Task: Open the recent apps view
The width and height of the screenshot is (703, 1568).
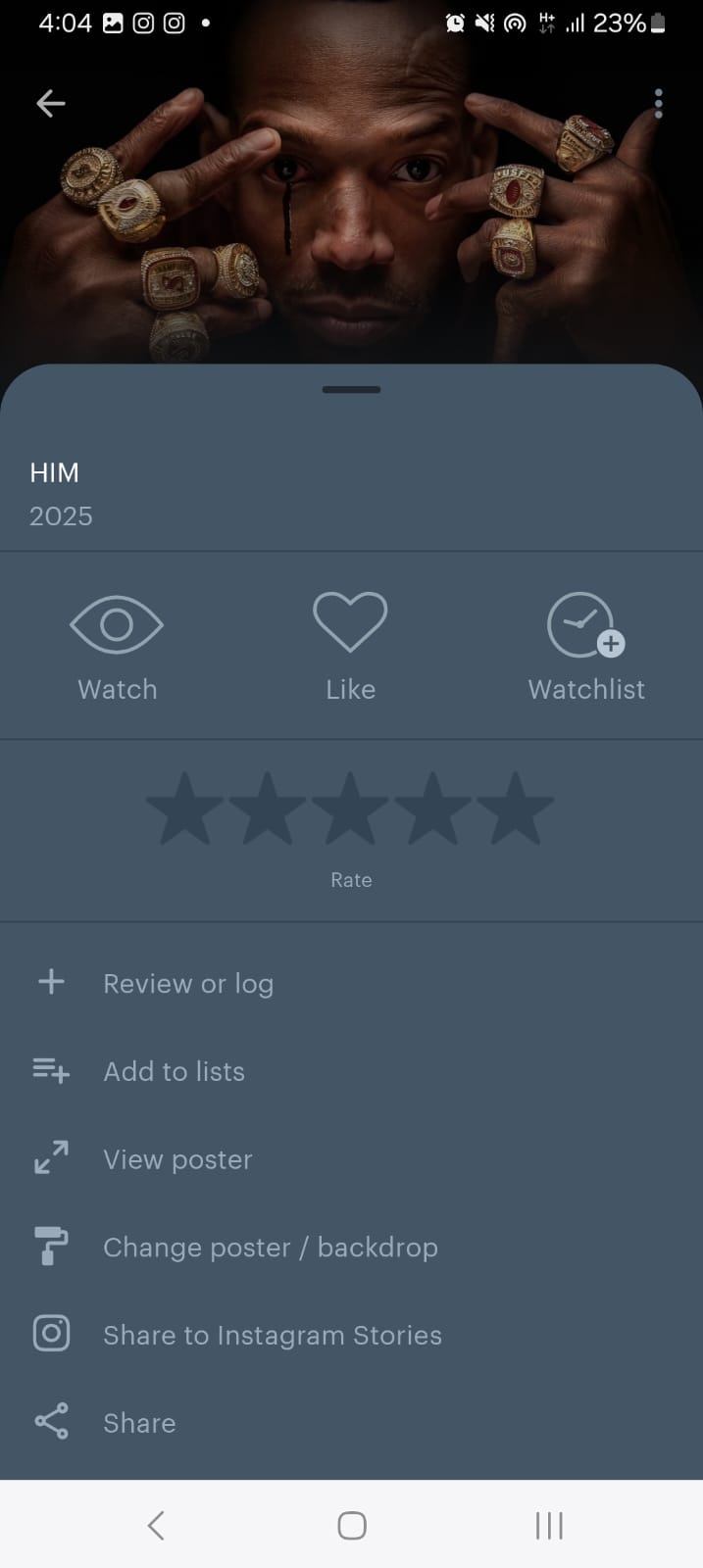Action: tap(548, 1525)
